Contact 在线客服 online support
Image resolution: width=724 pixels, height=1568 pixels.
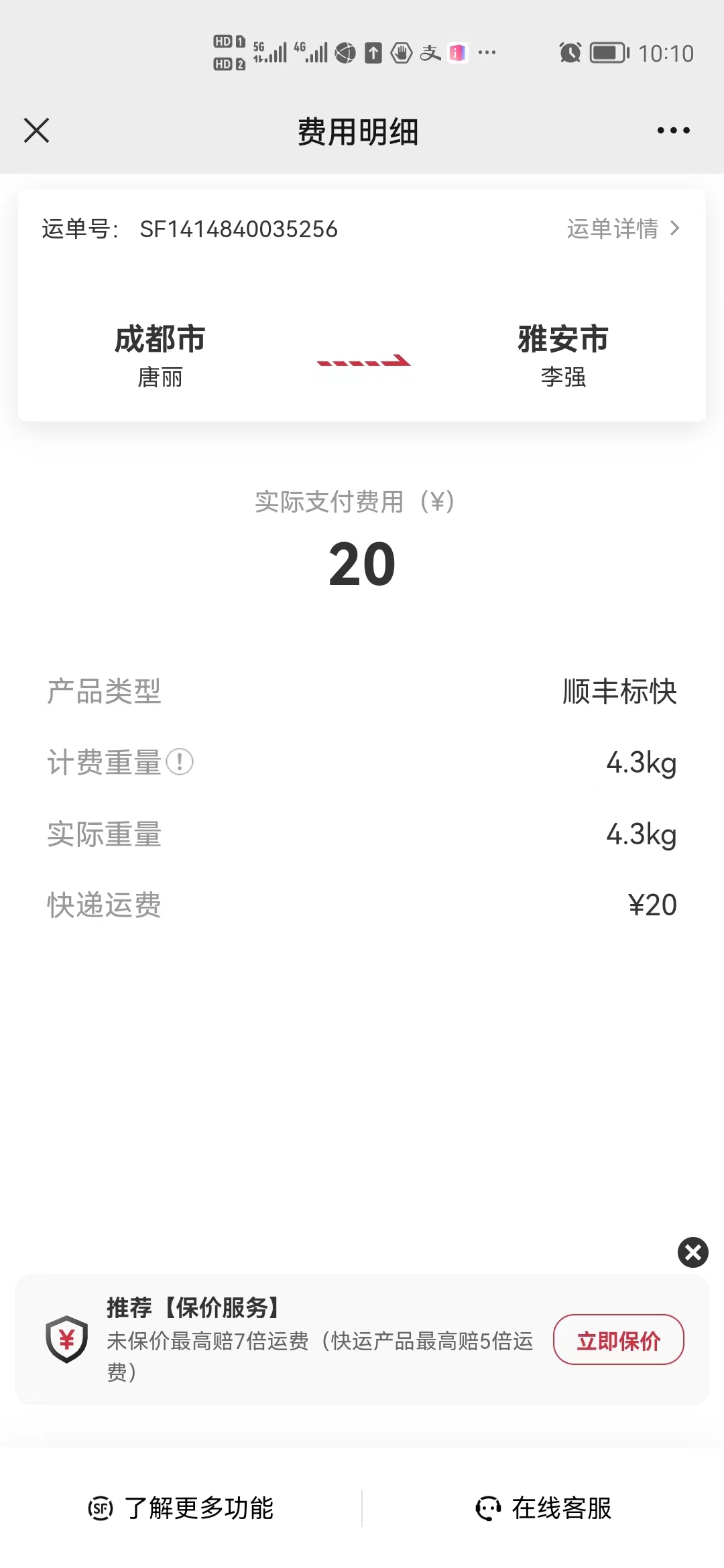pyautogui.click(x=544, y=1508)
